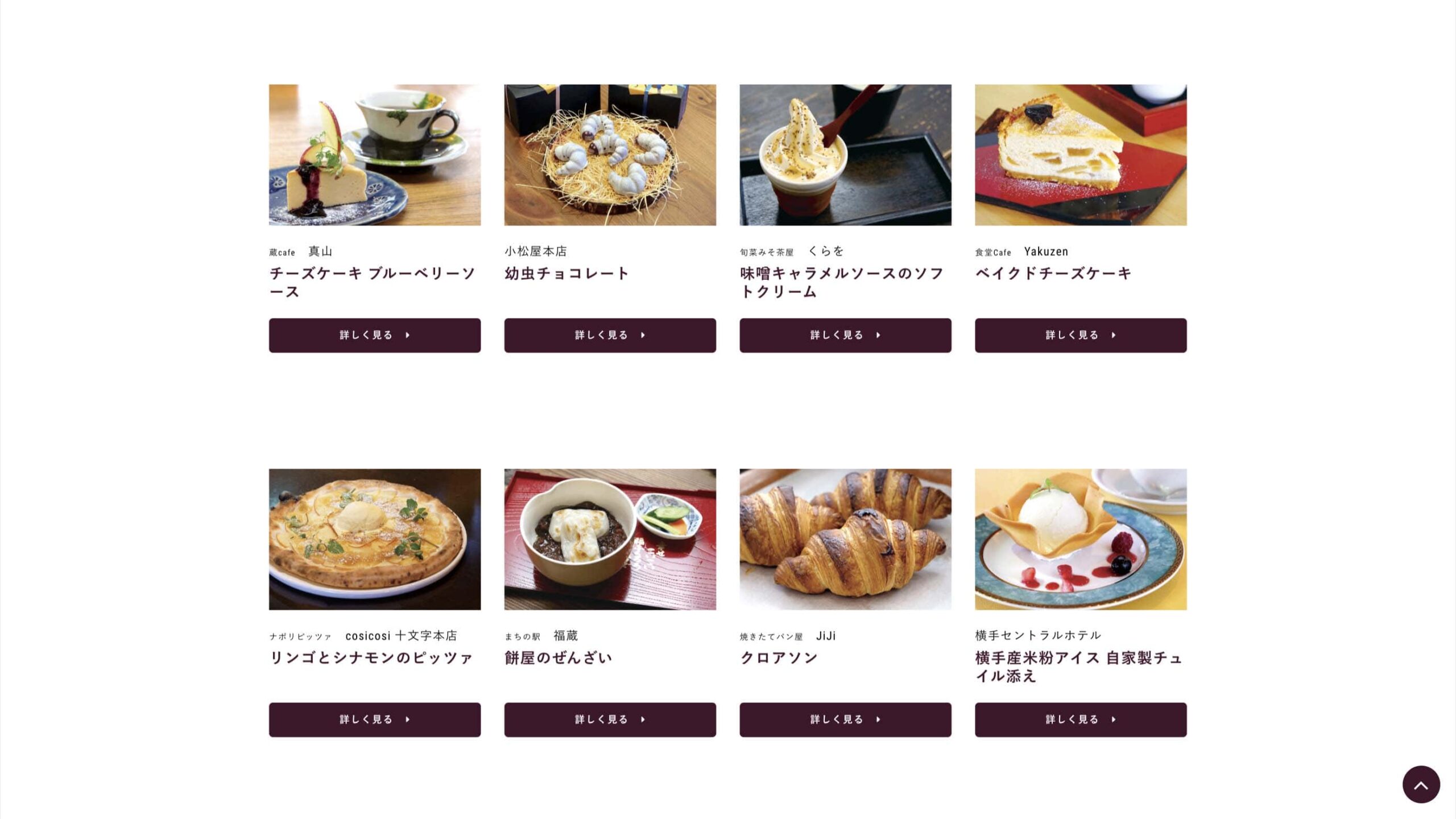The height and width of the screenshot is (819, 1456).
Task: Tap the rice flour ice cream photo
Action: pos(1081,539)
